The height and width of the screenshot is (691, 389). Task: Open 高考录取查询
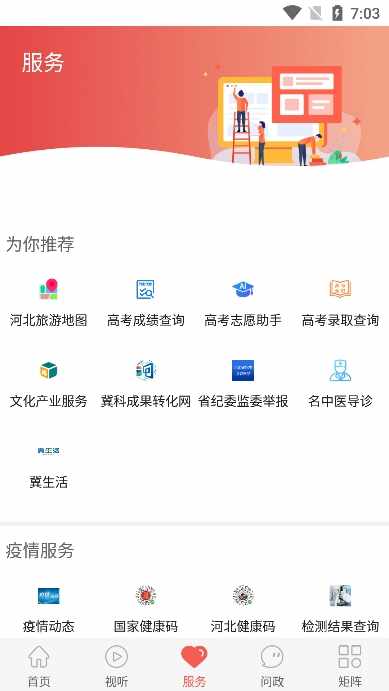(x=340, y=303)
